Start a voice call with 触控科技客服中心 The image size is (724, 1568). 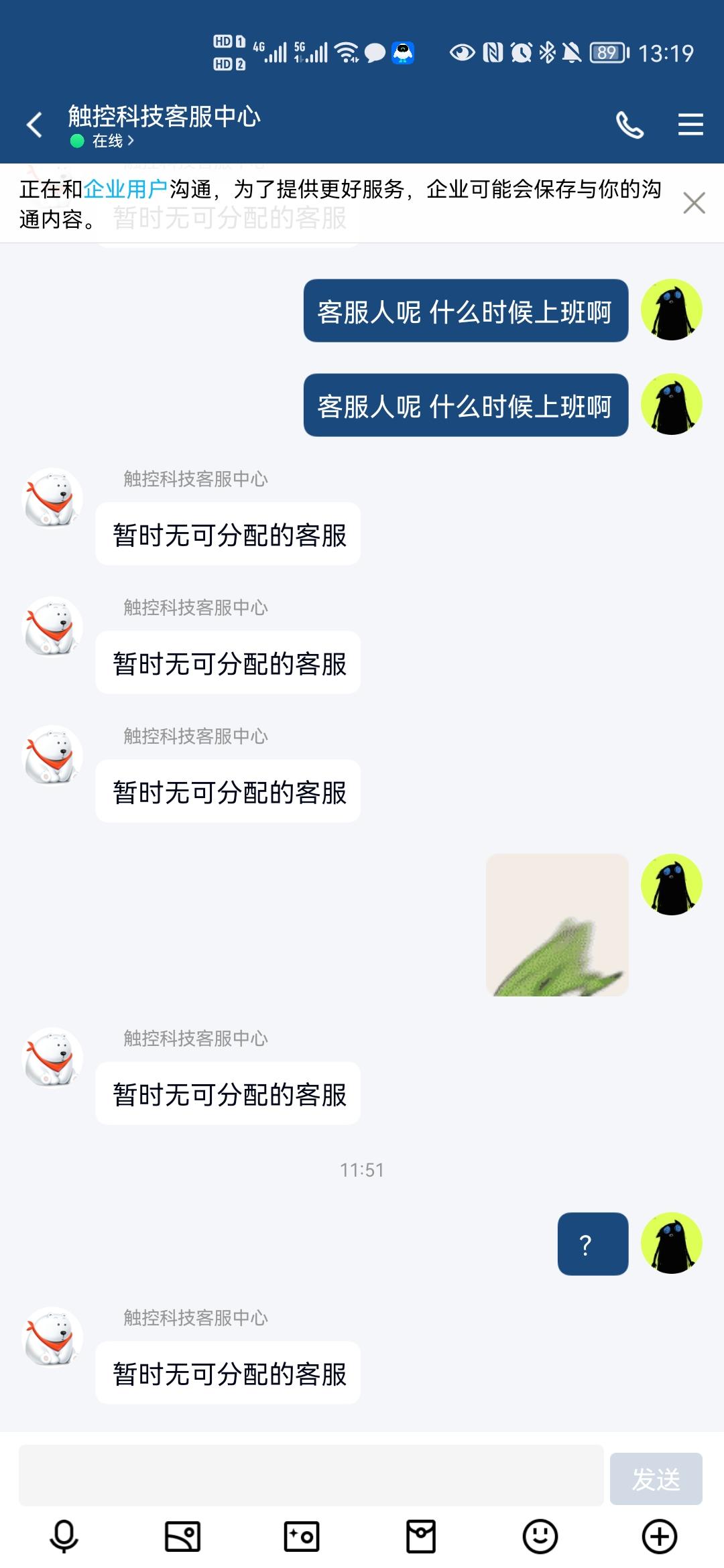click(629, 125)
